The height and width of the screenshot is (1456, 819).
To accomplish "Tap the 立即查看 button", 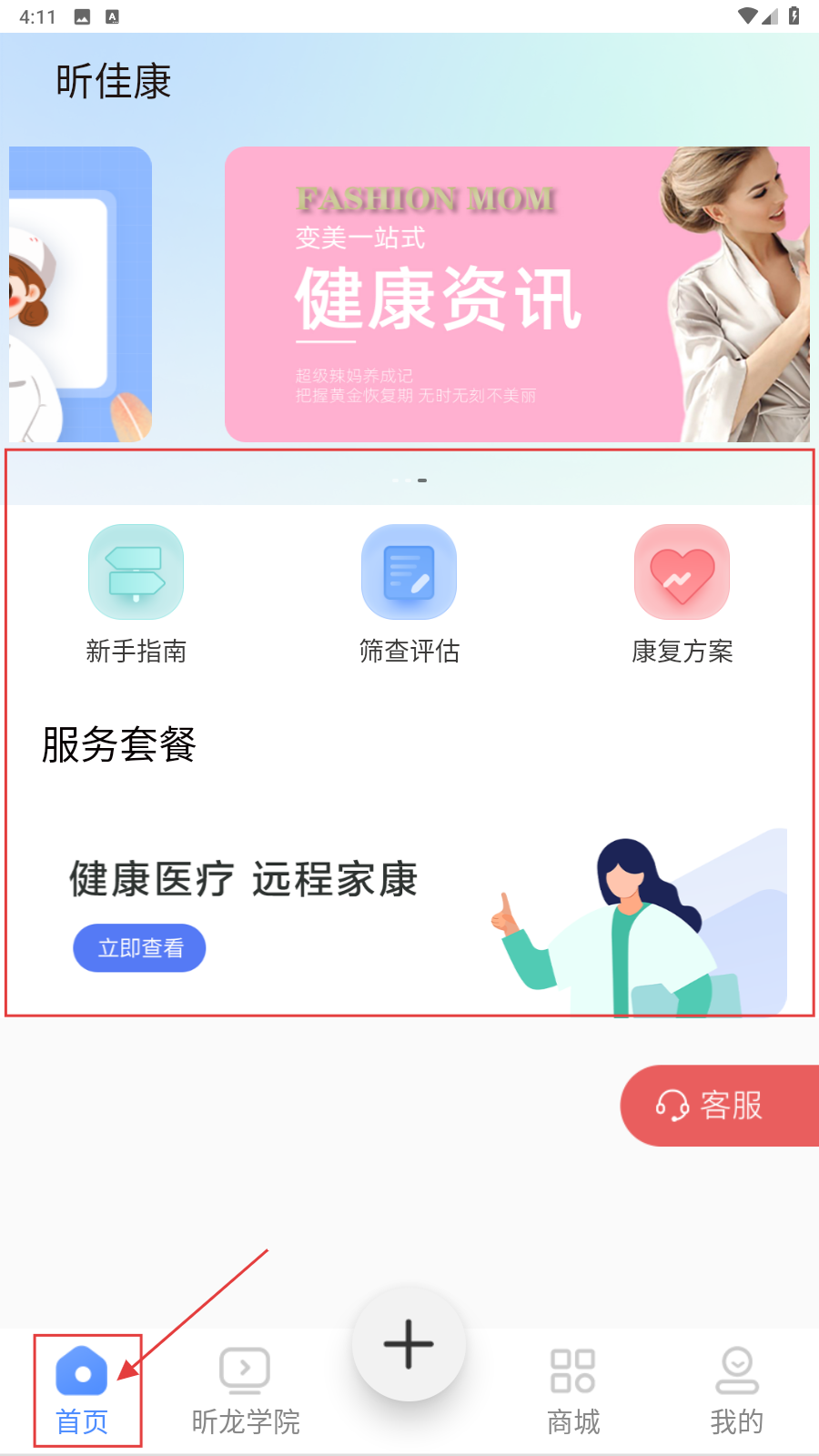I will click(139, 948).
